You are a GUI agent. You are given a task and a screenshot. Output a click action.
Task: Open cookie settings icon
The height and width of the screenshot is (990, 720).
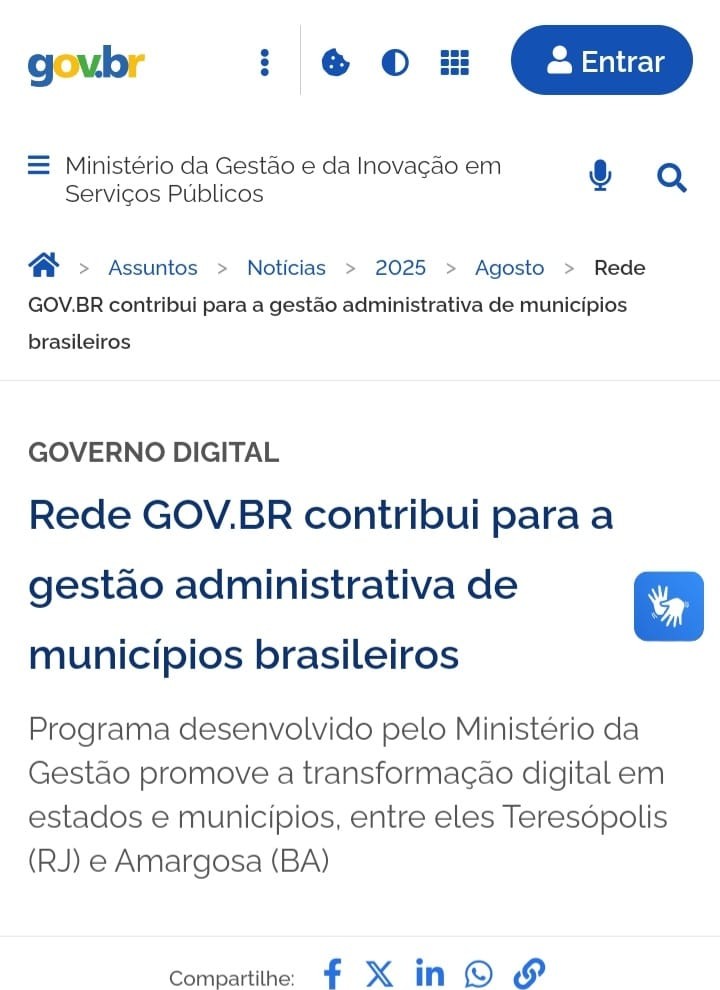click(335, 62)
